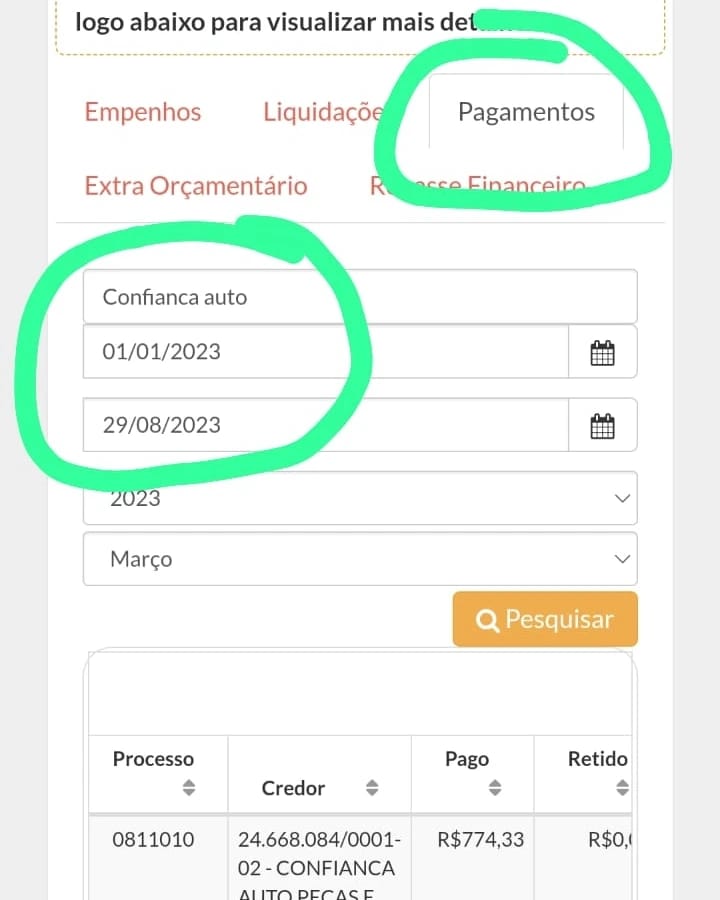Edit the creditor search field "Confianca auto"
Image resolution: width=720 pixels, height=900 pixels.
tap(360, 297)
